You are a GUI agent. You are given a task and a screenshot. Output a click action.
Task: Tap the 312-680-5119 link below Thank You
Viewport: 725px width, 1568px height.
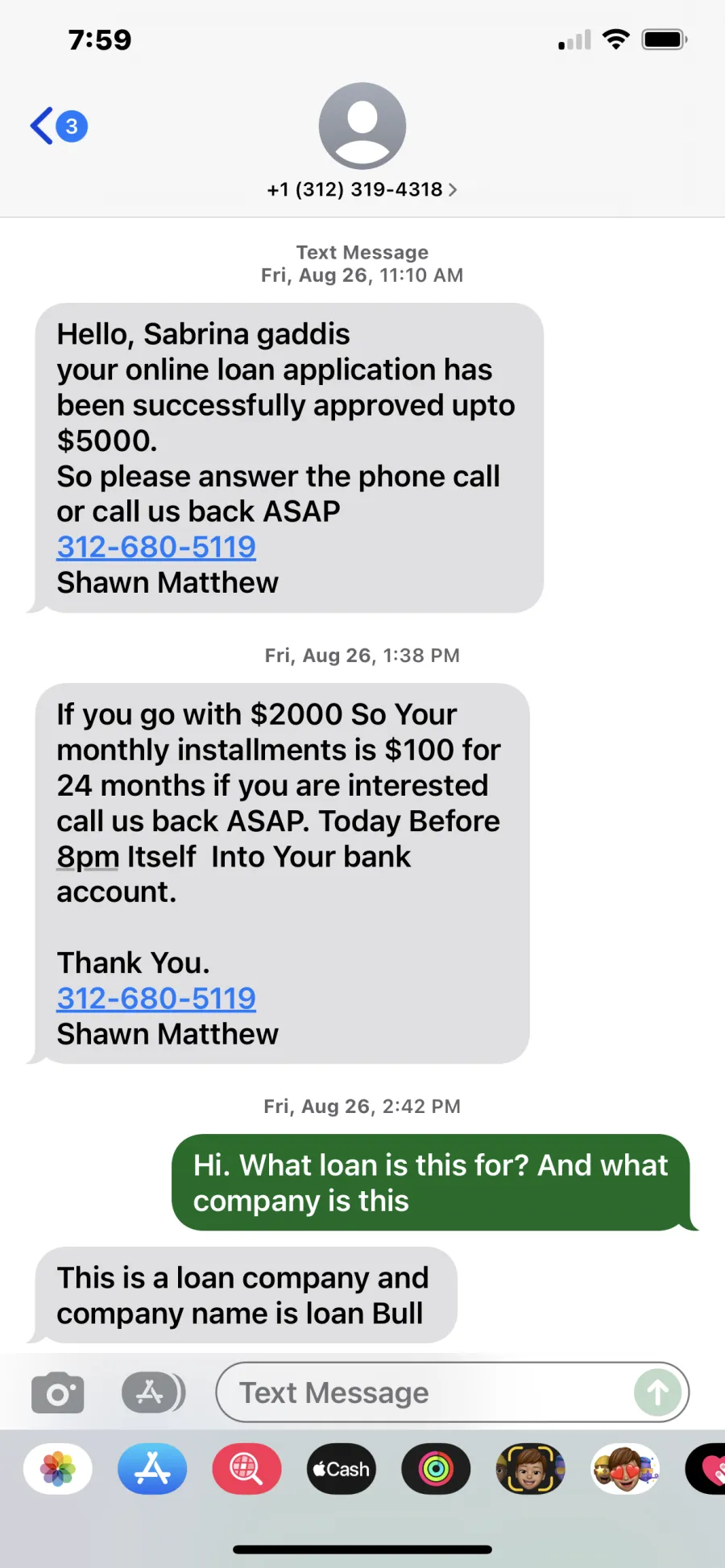point(156,999)
